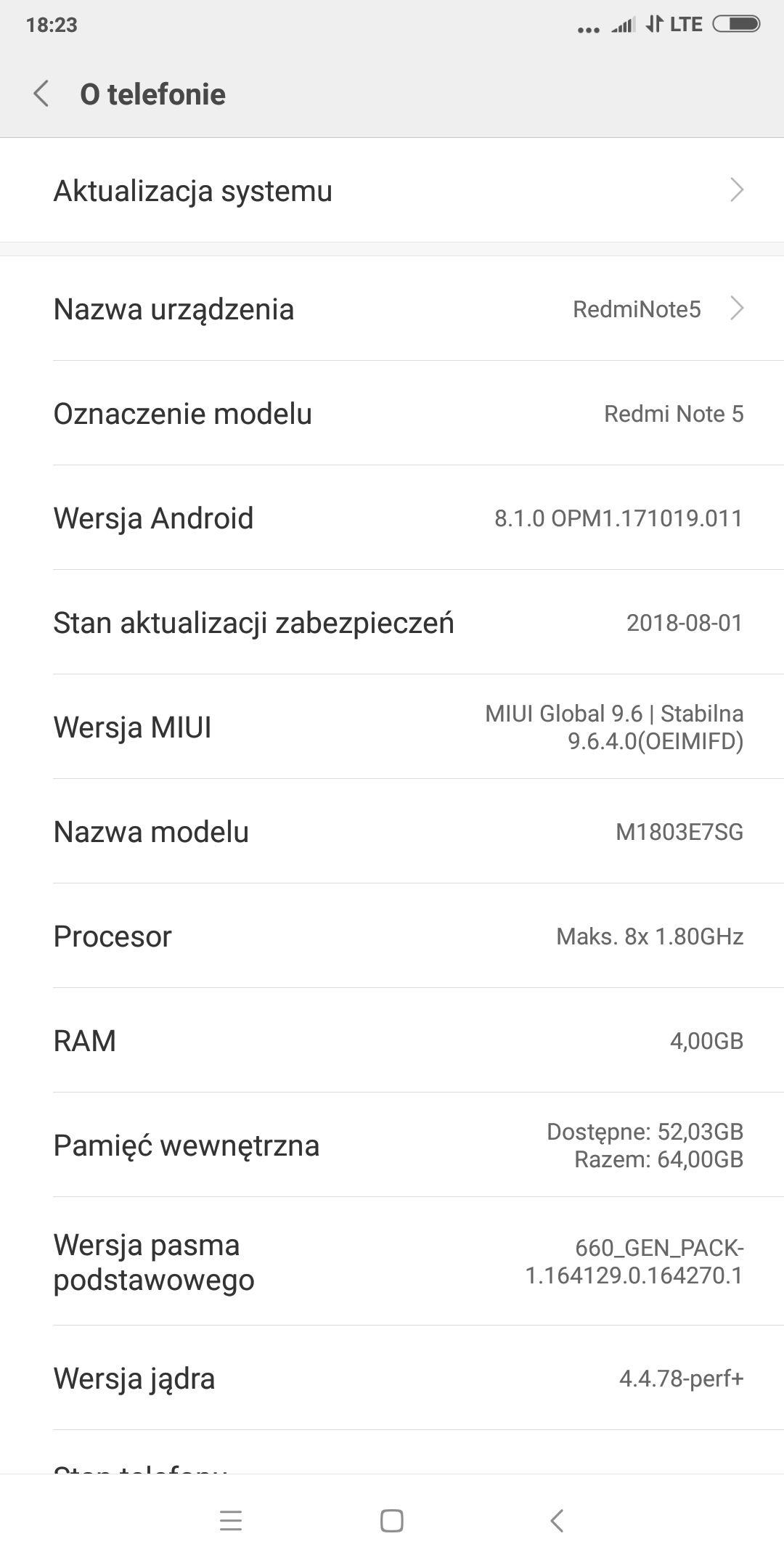Tap the RAM row
The height and width of the screenshot is (1568, 784).
[392, 1041]
